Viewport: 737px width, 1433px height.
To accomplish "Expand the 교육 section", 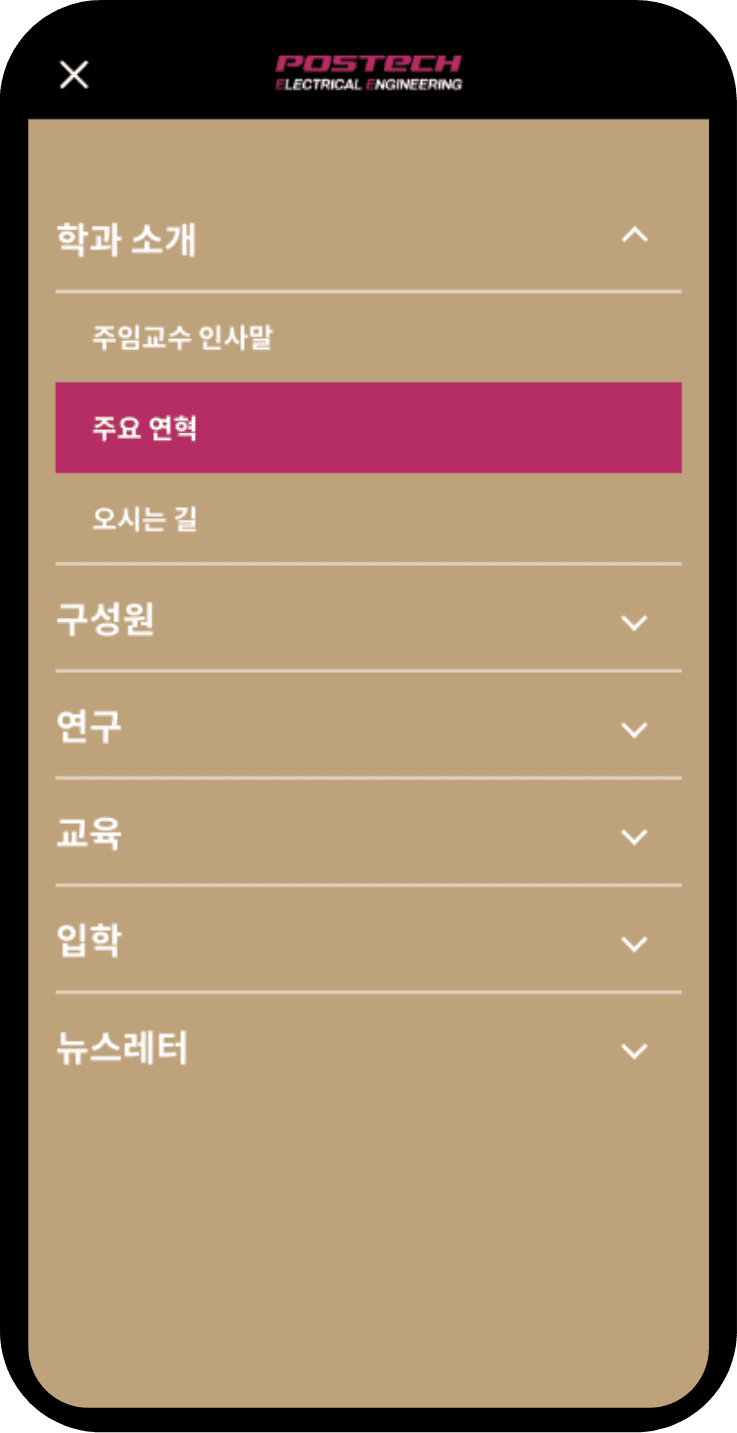I will 368,835.
